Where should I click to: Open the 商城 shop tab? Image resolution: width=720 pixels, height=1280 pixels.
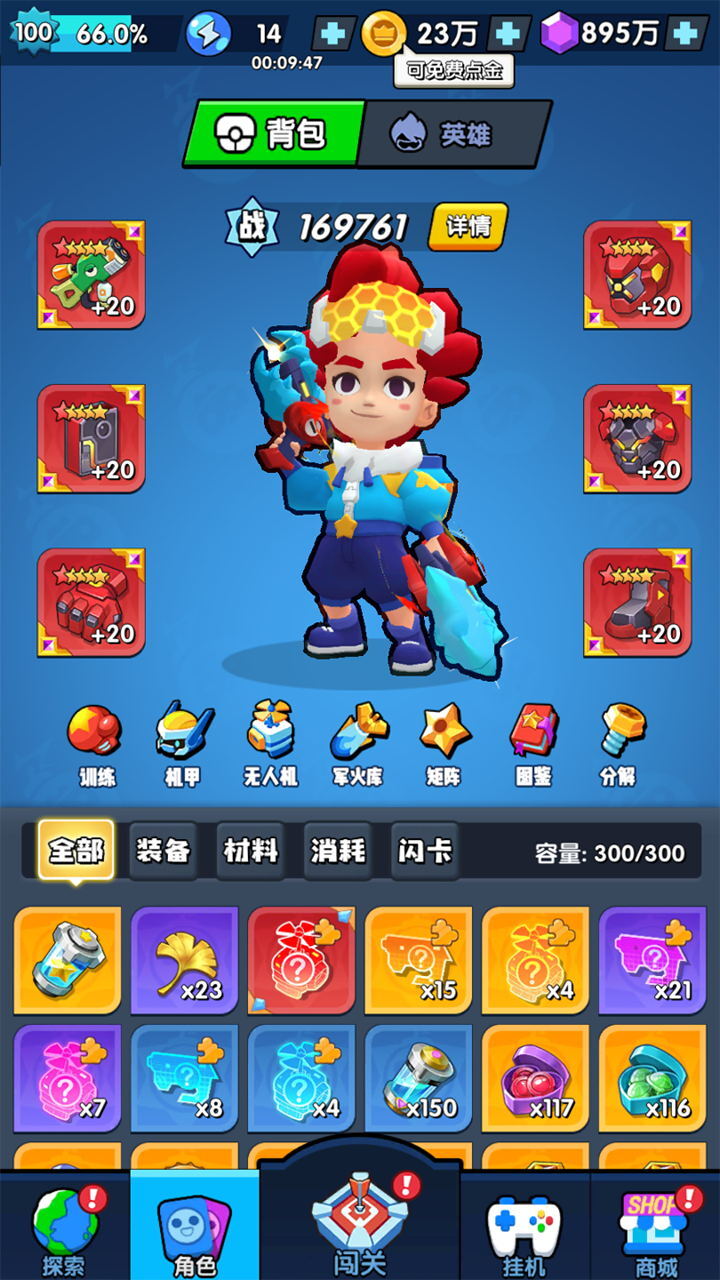click(655, 1230)
